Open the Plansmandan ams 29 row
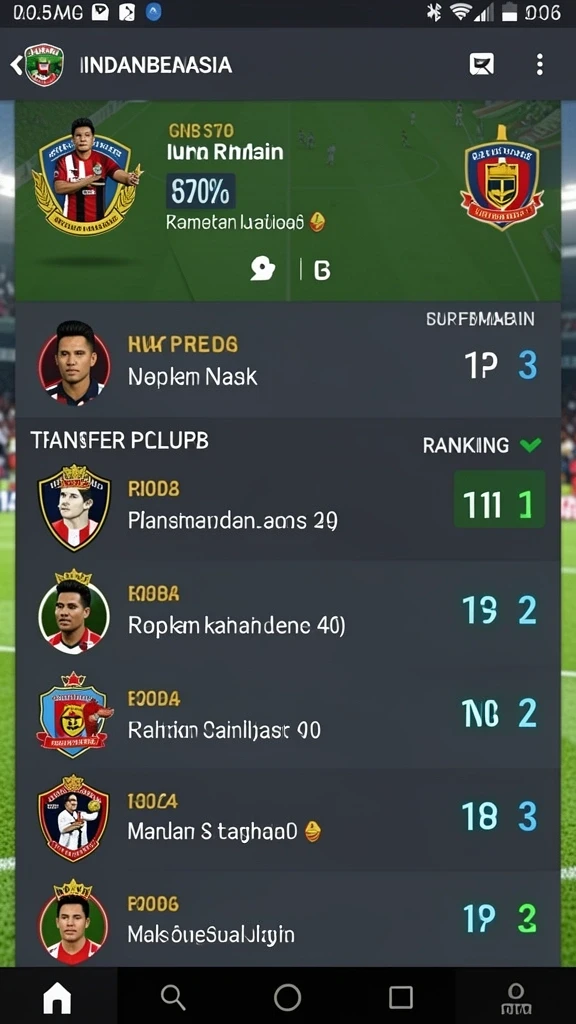The image size is (576, 1024). pyautogui.click(x=287, y=507)
